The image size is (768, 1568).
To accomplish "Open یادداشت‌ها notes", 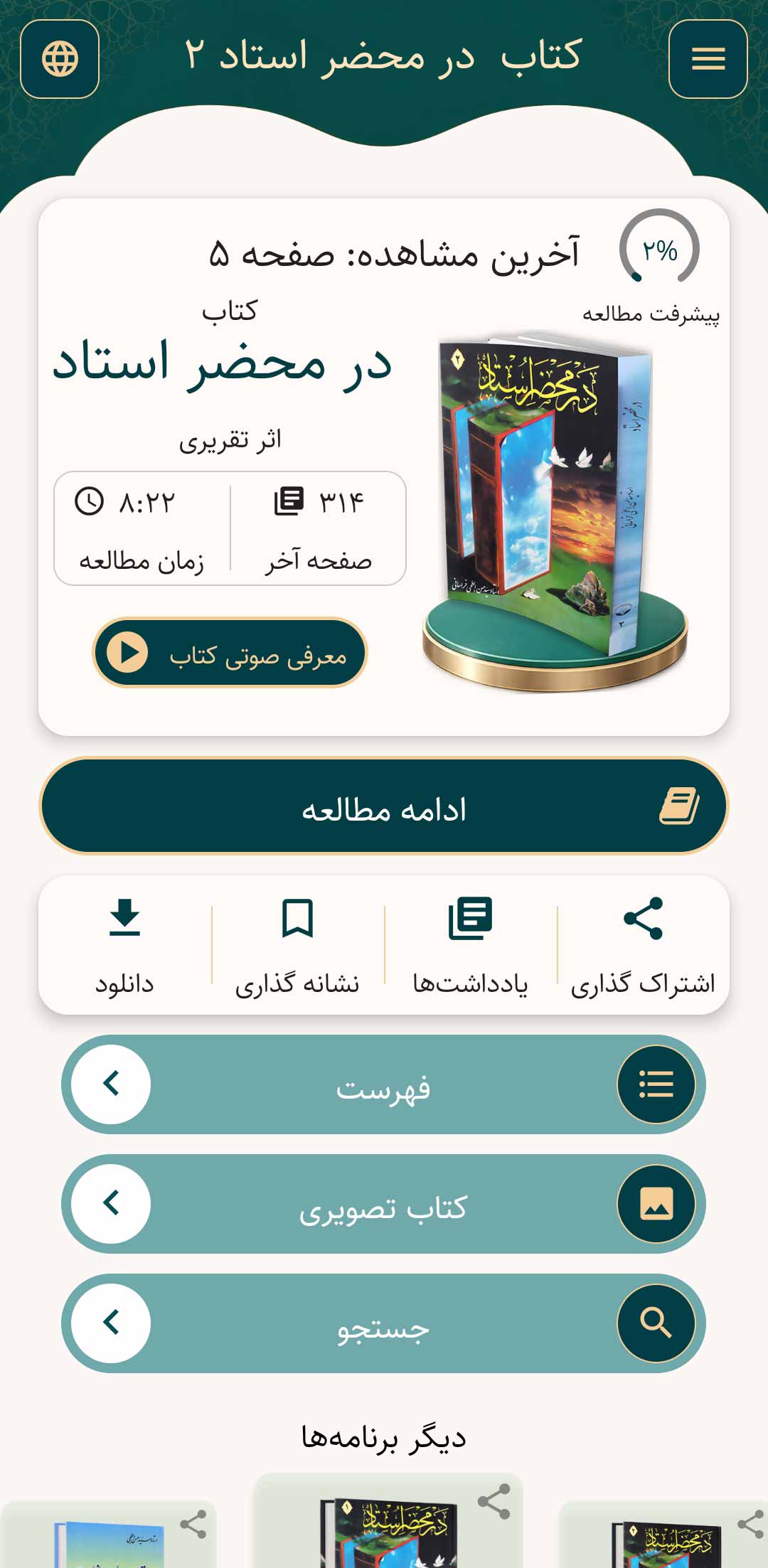I will tap(470, 946).
